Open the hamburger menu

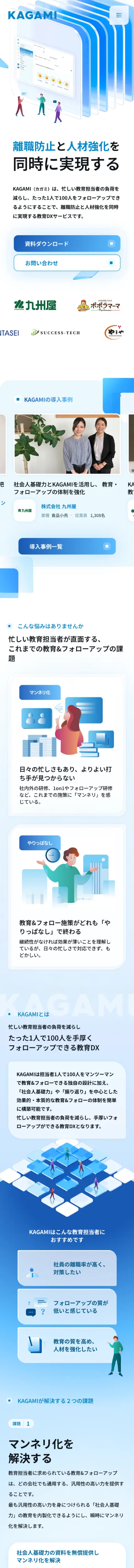tap(119, 15)
